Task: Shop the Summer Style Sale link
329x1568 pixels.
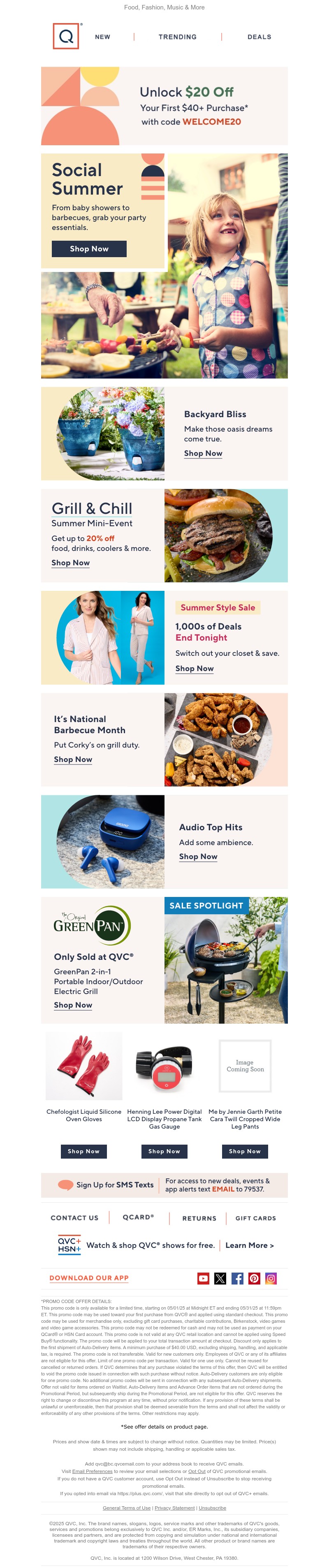Action: (x=194, y=668)
